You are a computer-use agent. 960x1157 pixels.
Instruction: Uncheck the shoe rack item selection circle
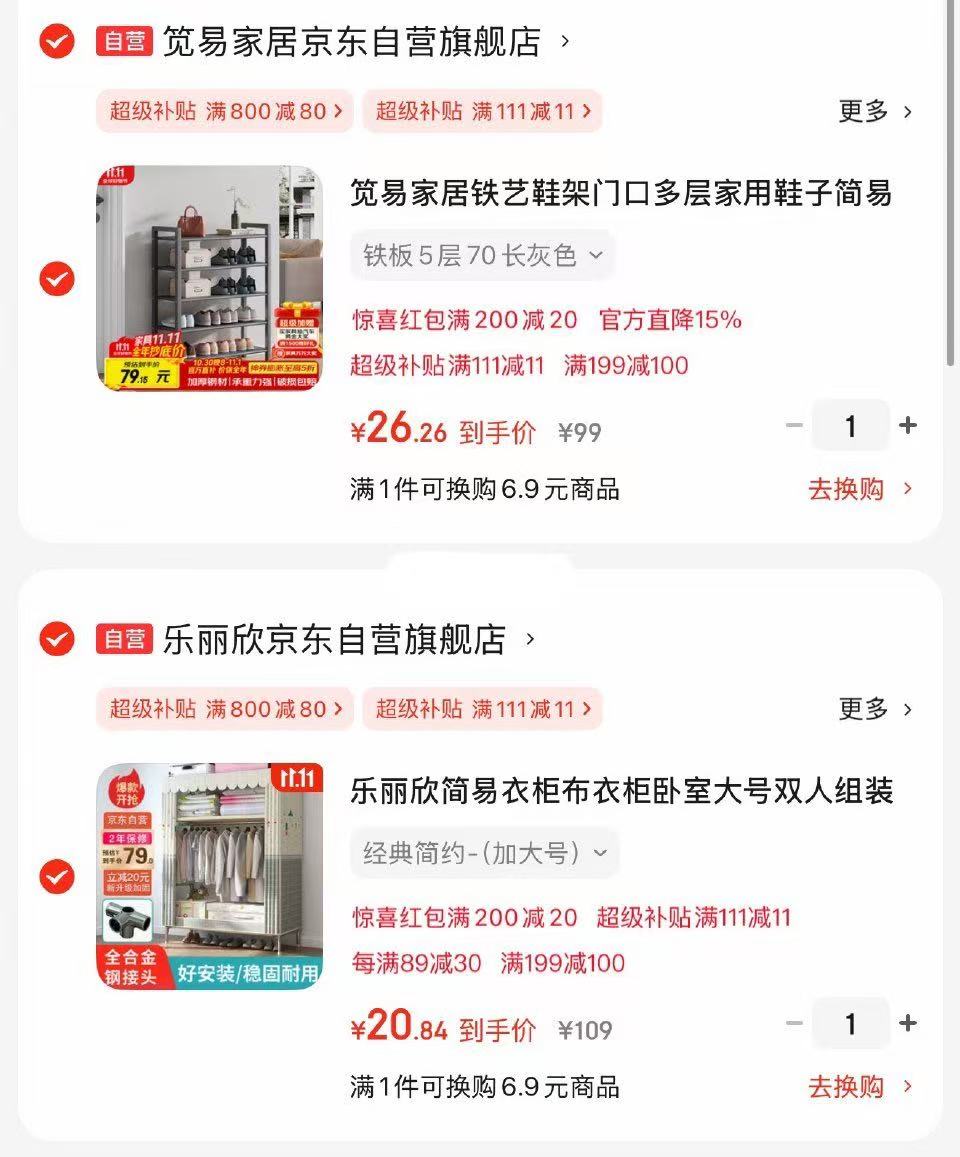click(56, 279)
